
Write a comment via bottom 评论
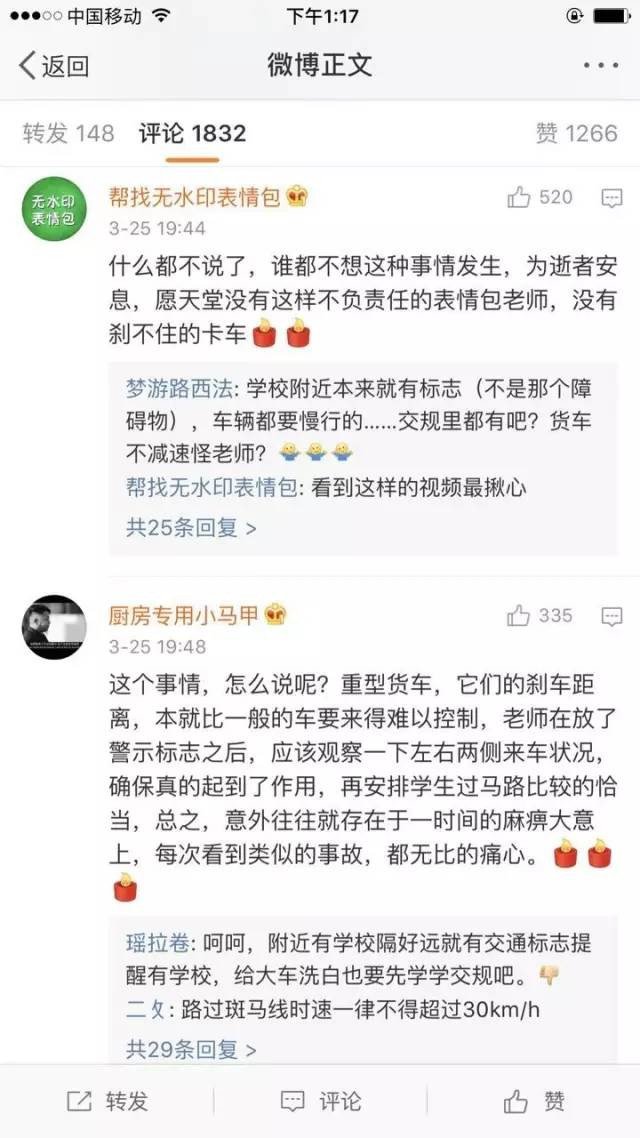(x=320, y=1101)
